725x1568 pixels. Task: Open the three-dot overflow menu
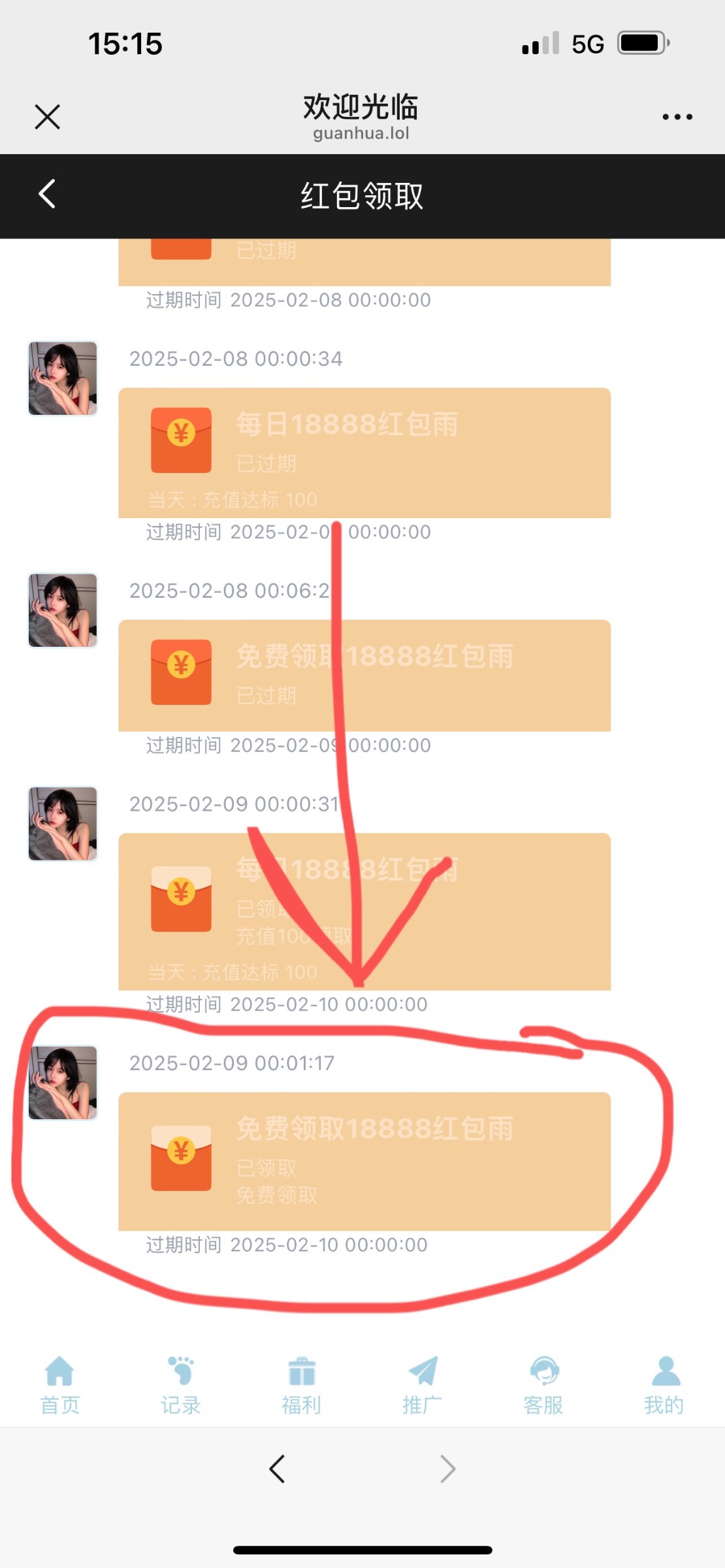click(677, 117)
